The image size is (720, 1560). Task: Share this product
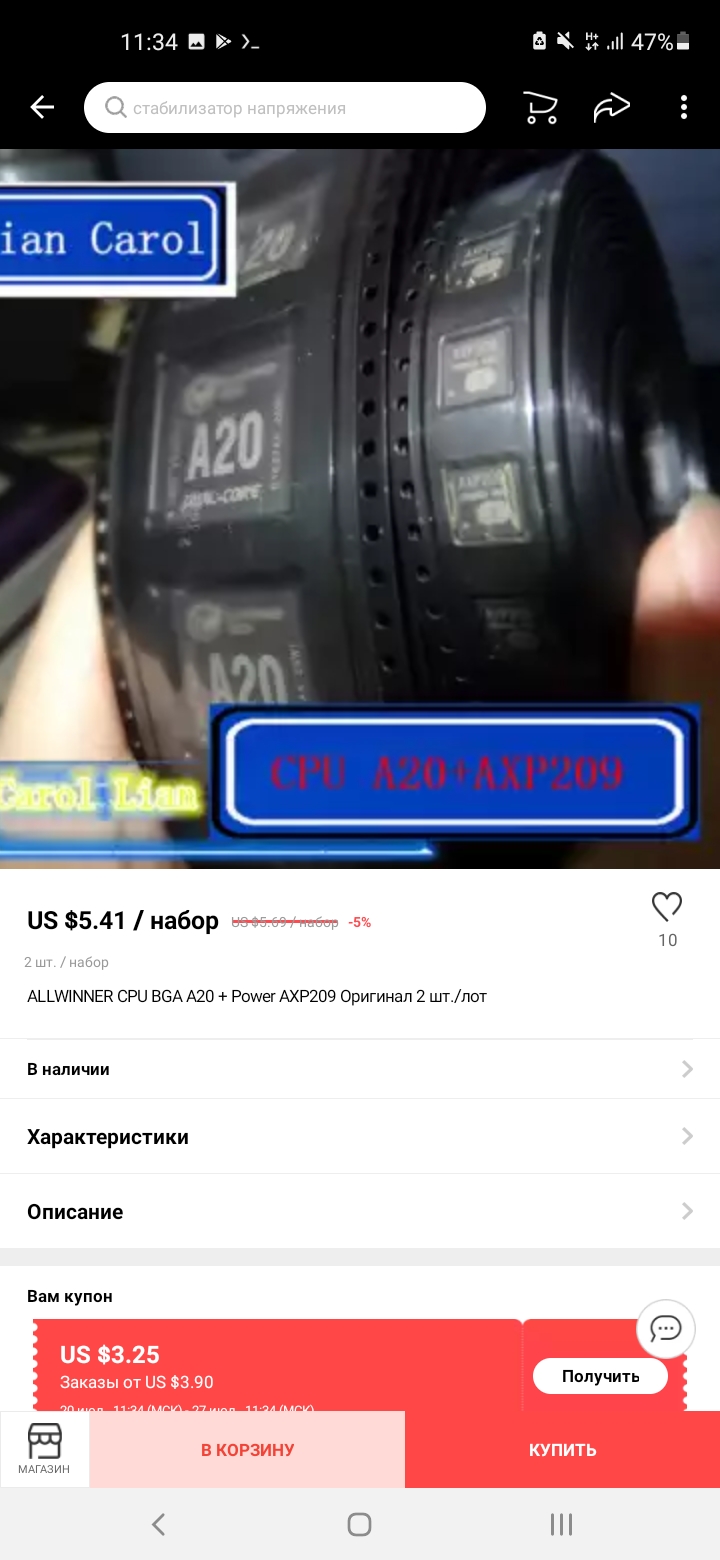(x=612, y=108)
